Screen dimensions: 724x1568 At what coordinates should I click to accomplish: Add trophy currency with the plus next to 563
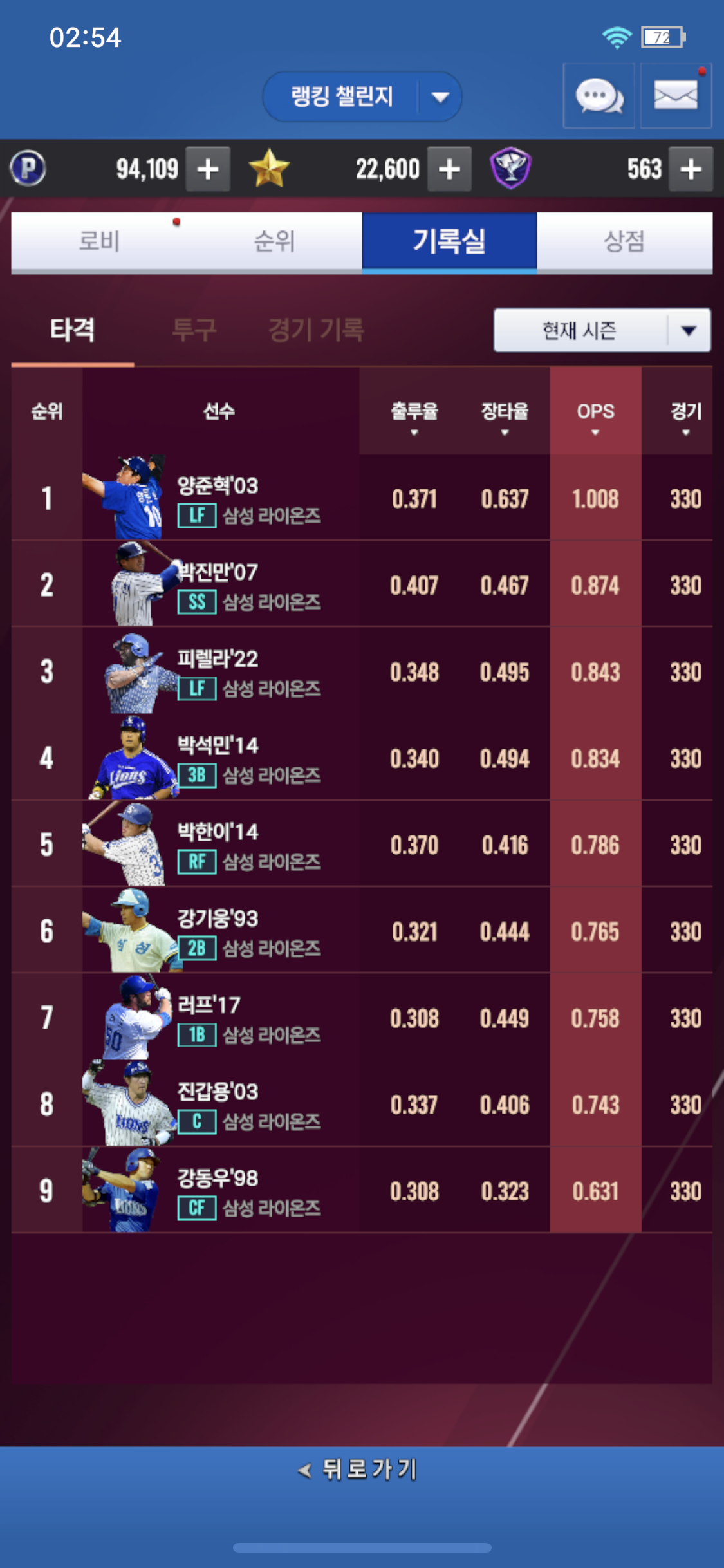[691, 169]
